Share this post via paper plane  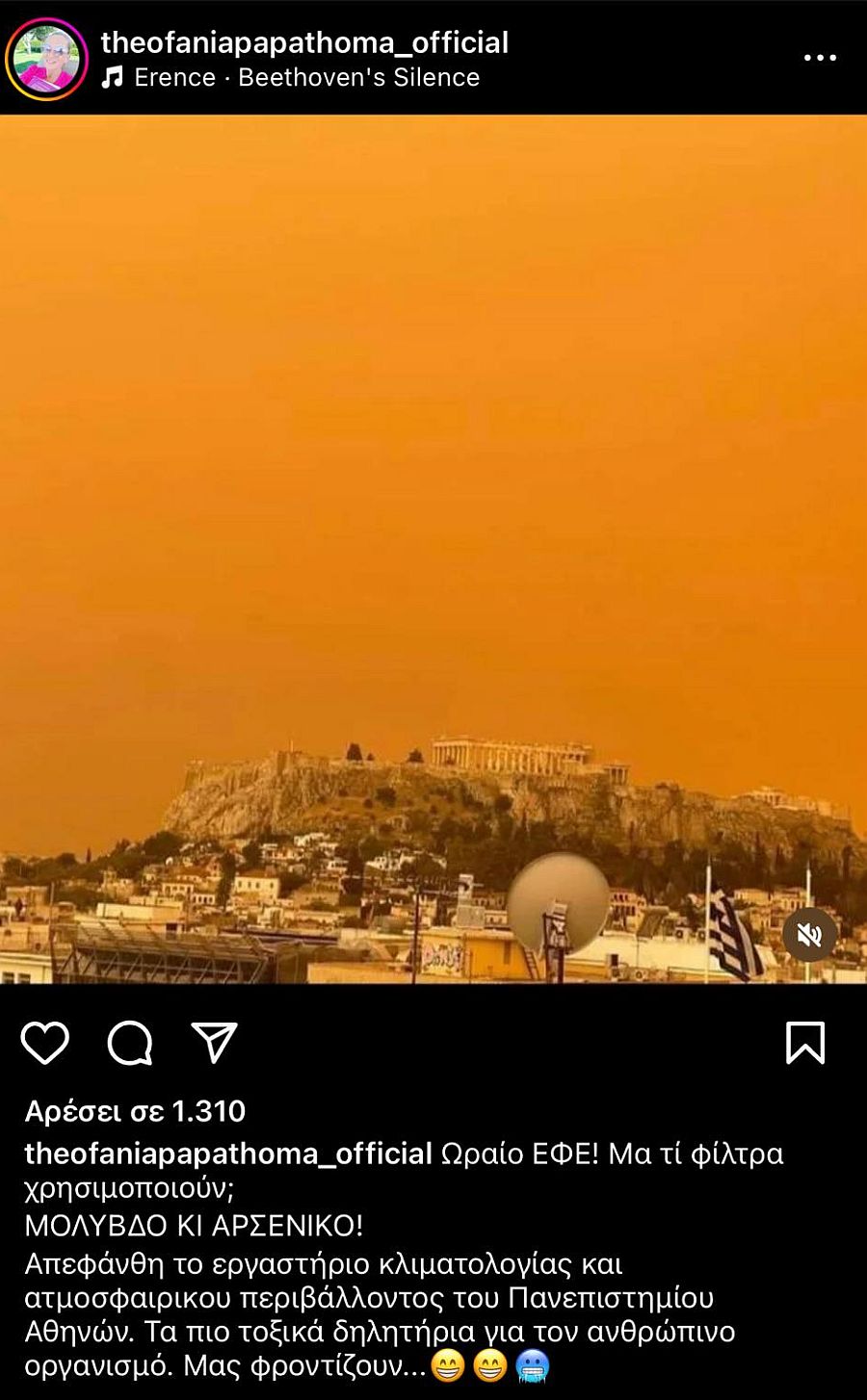(214, 1043)
